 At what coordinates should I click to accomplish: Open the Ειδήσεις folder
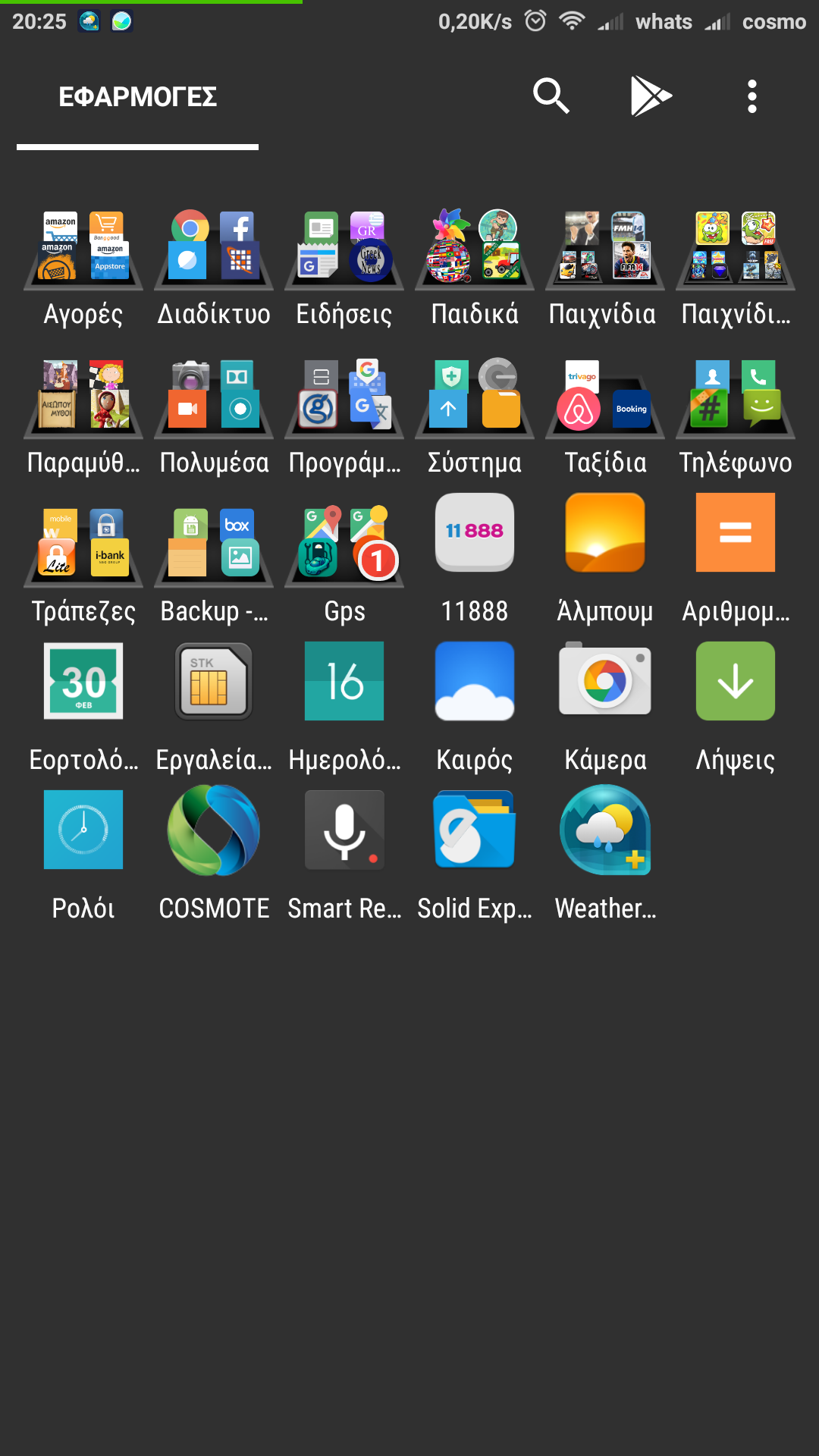tap(344, 250)
